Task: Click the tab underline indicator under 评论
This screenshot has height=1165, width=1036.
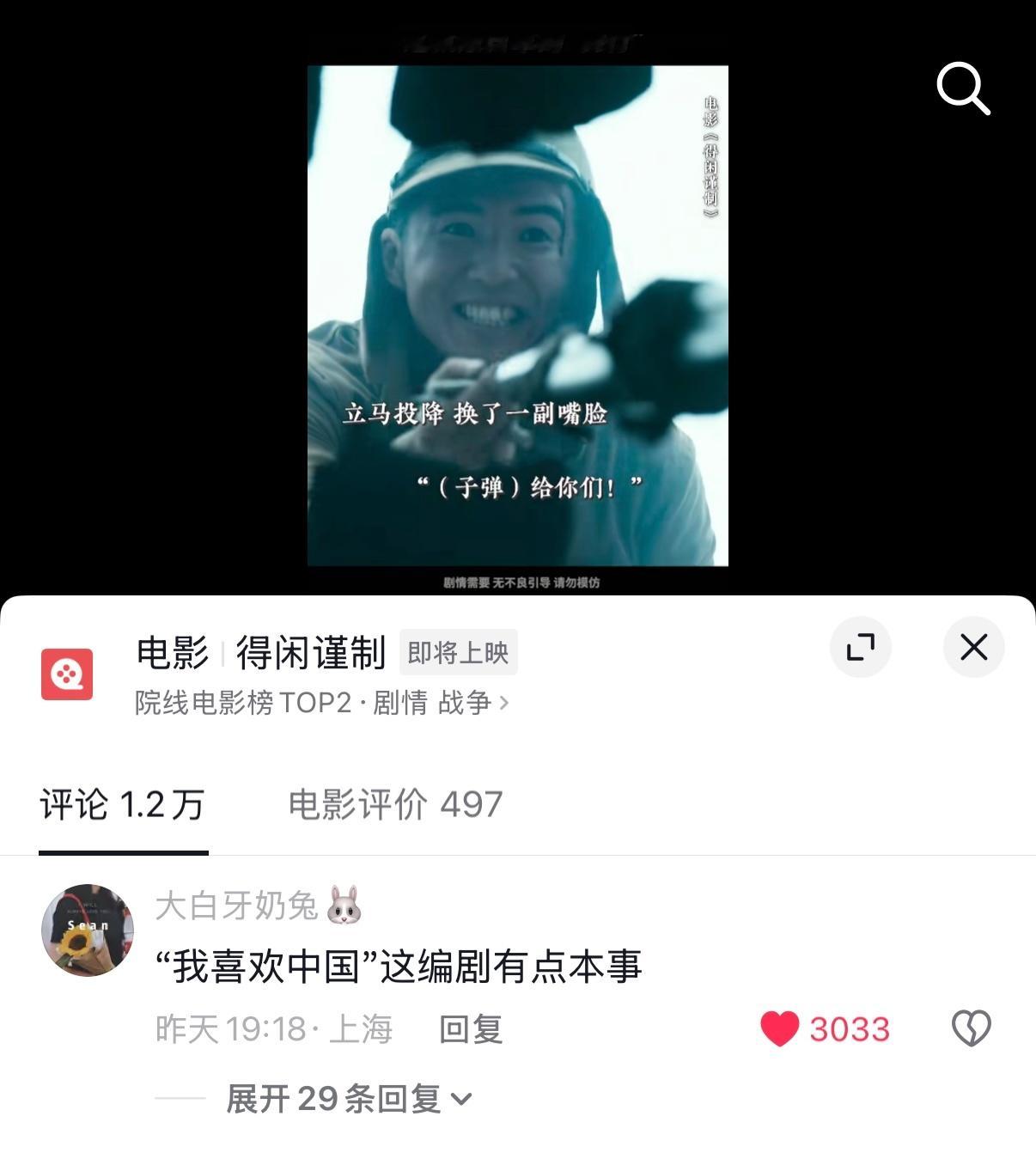Action: [x=124, y=852]
